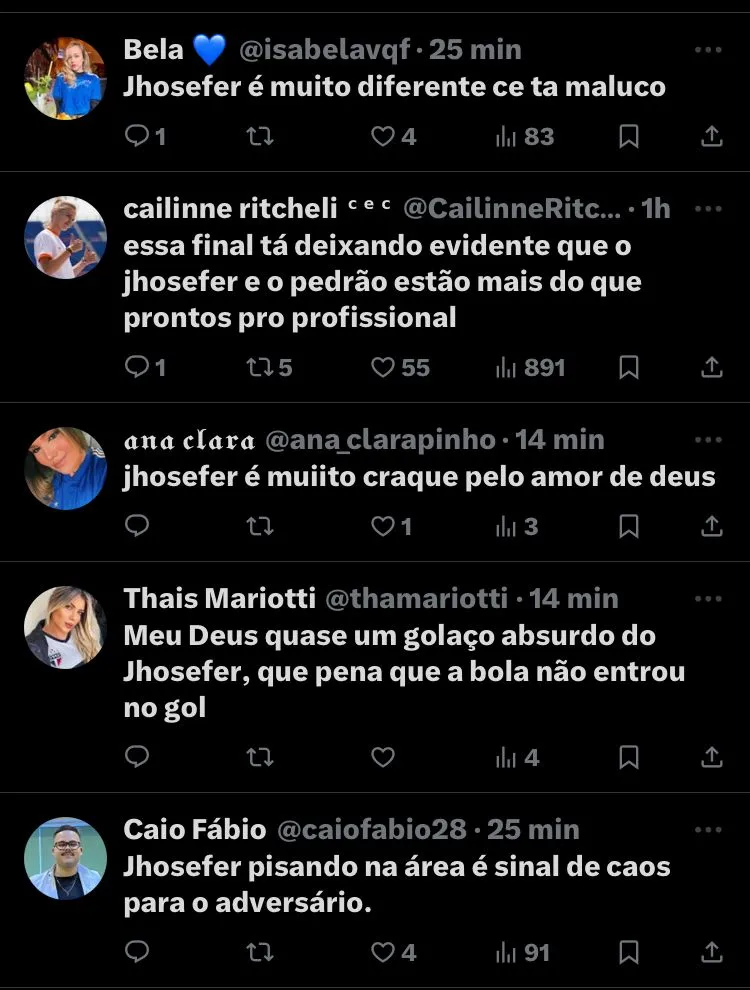The image size is (750, 990).
Task: Retweet Thais Mariotti's post
Action: click(259, 757)
